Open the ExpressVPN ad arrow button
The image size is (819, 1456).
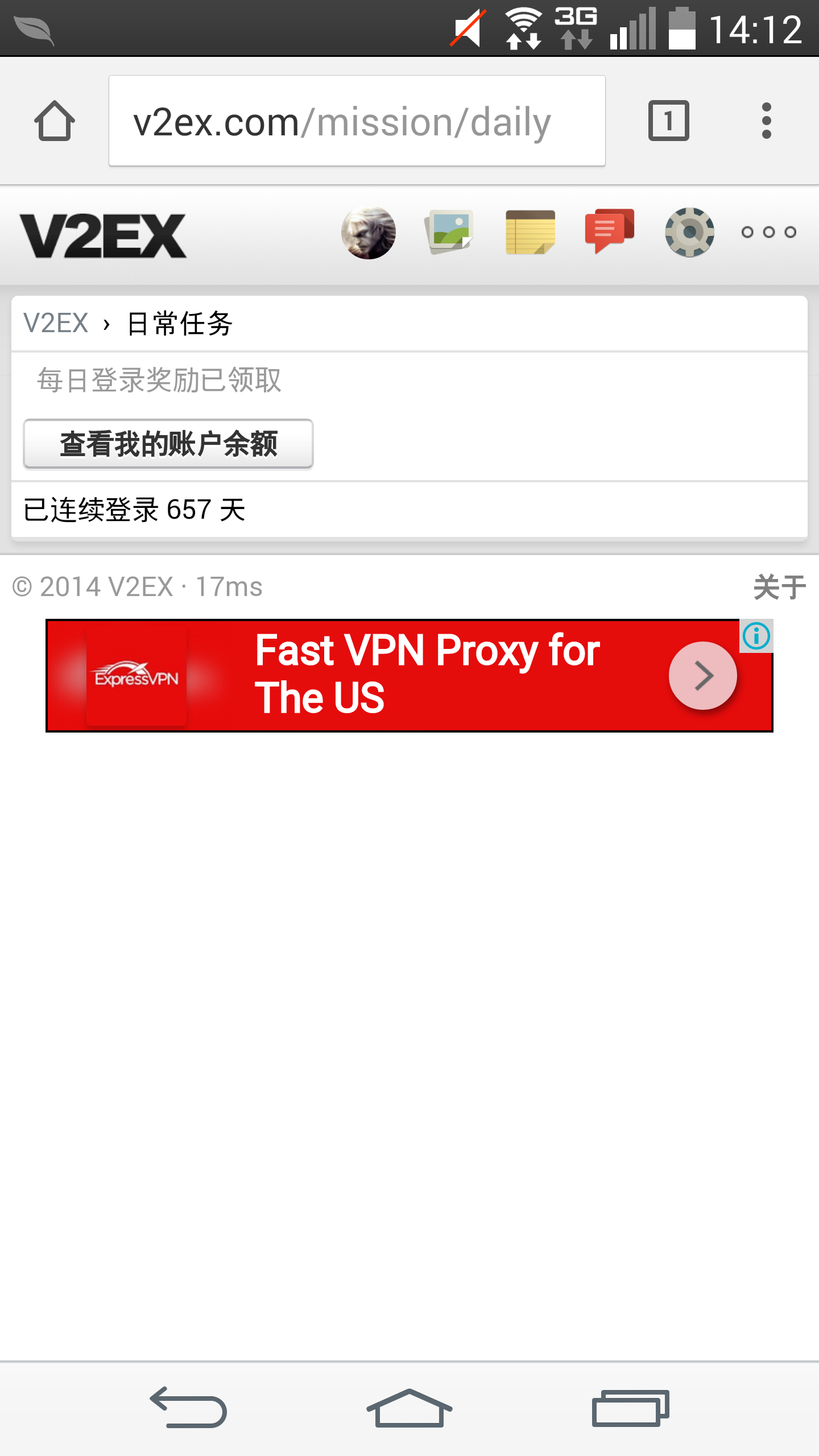[703, 676]
